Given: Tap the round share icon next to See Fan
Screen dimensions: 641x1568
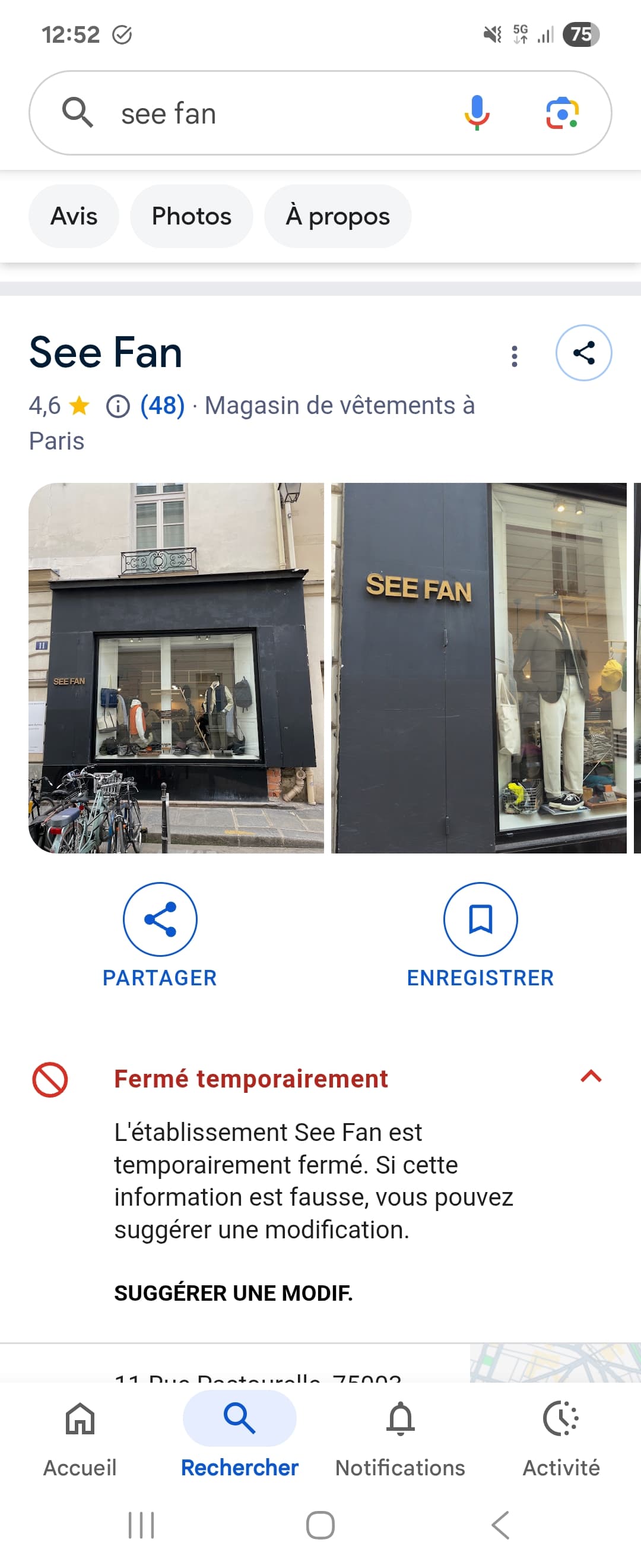Looking at the screenshot, I should click(x=583, y=353).
